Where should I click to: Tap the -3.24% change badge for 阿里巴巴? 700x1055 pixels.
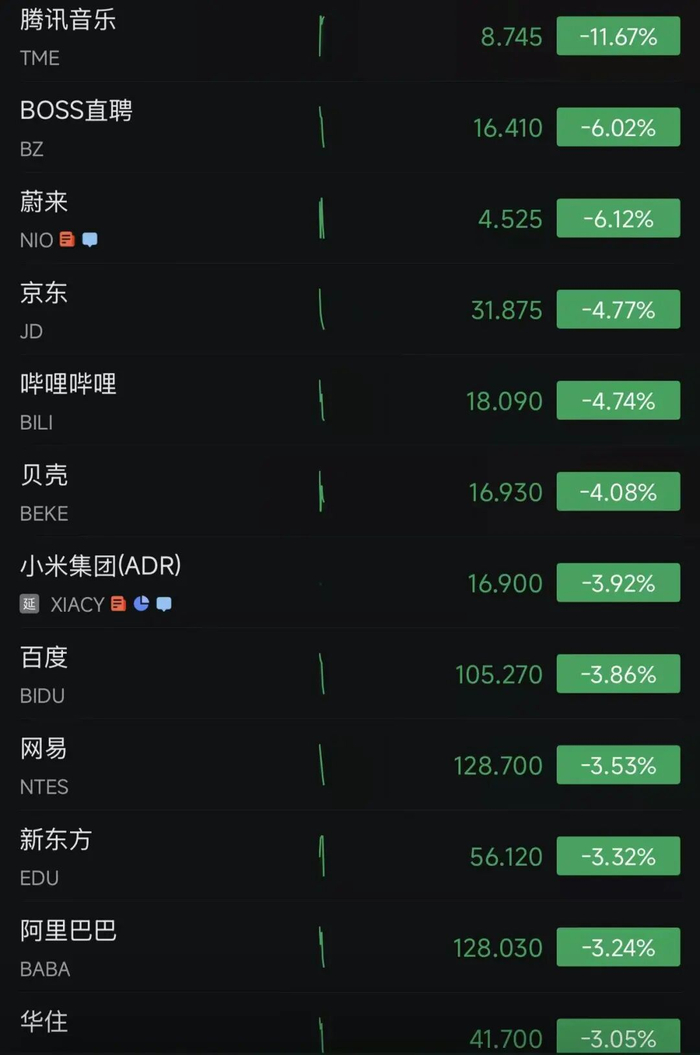[x=618, y=947]
